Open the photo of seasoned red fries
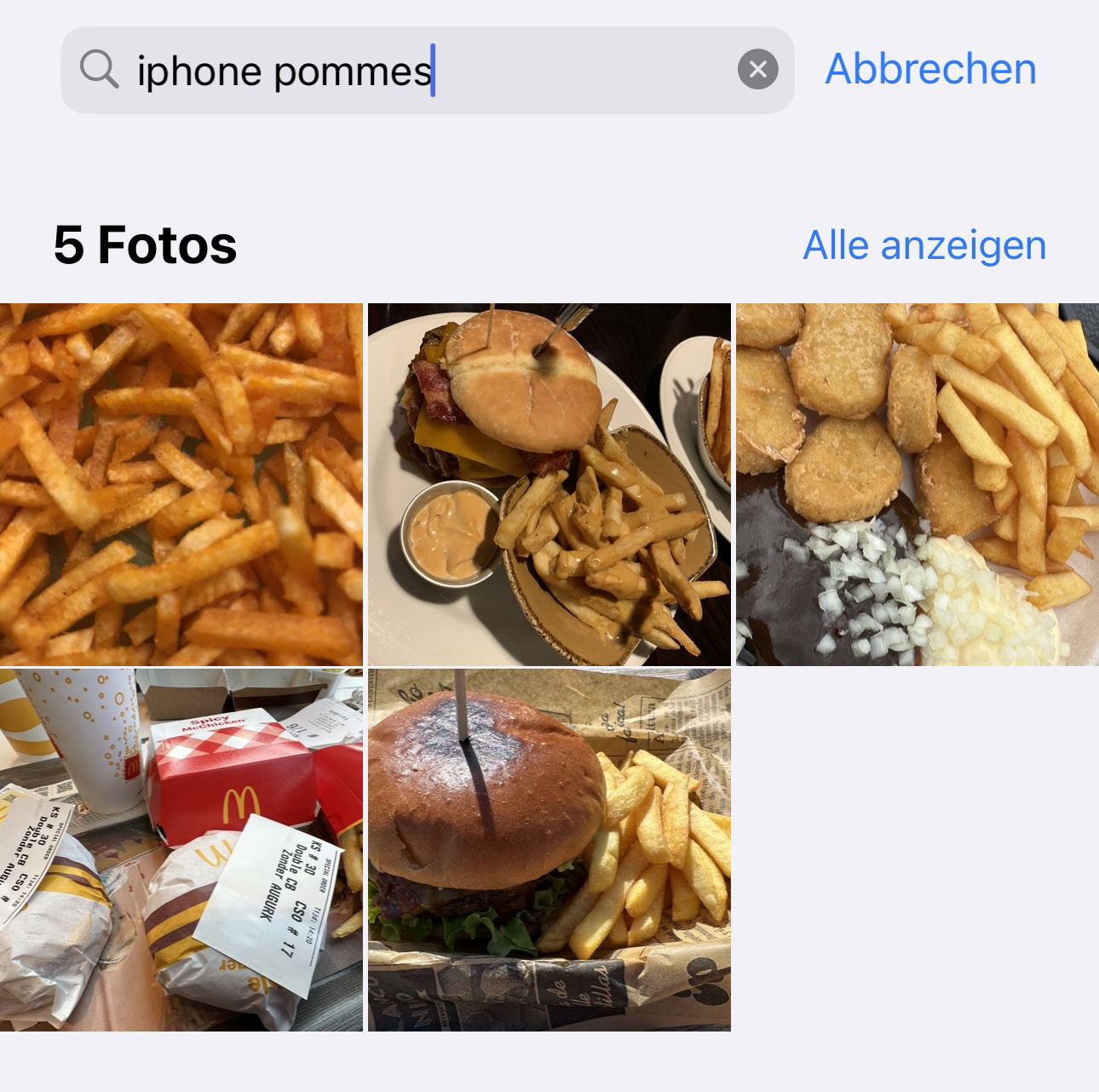 pos(181,484)
